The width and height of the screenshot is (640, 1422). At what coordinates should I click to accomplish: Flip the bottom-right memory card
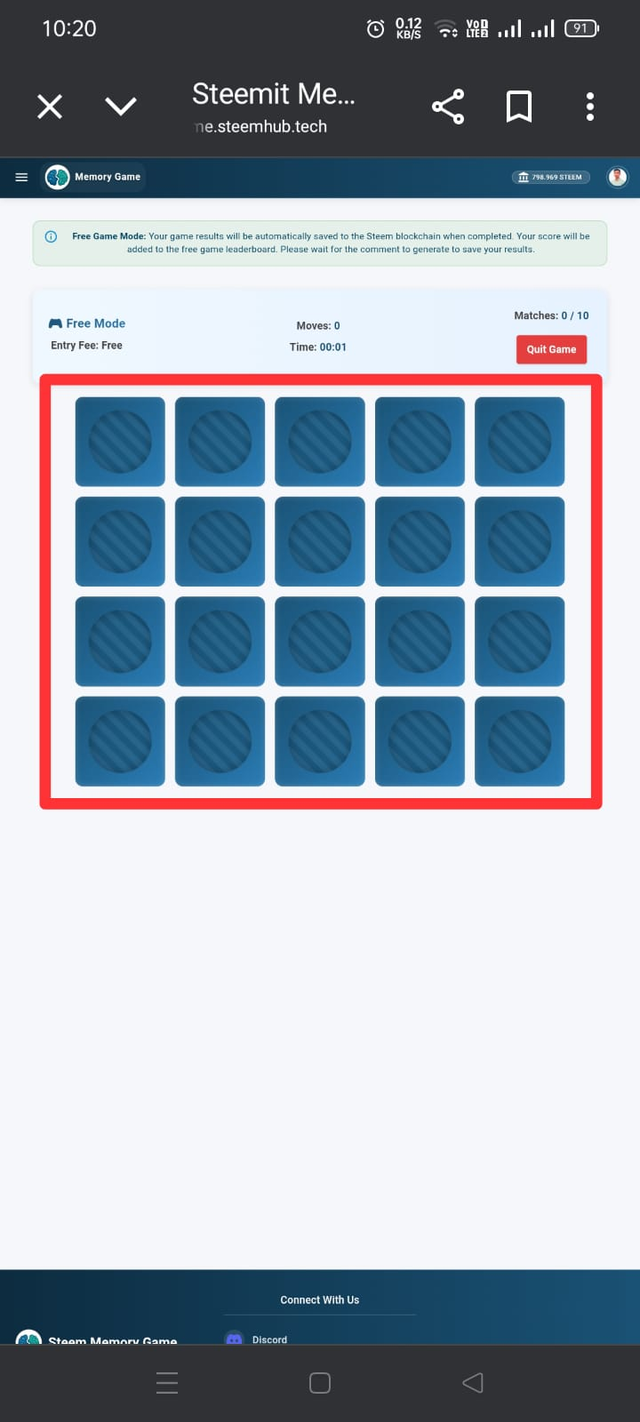click(519, 741)
